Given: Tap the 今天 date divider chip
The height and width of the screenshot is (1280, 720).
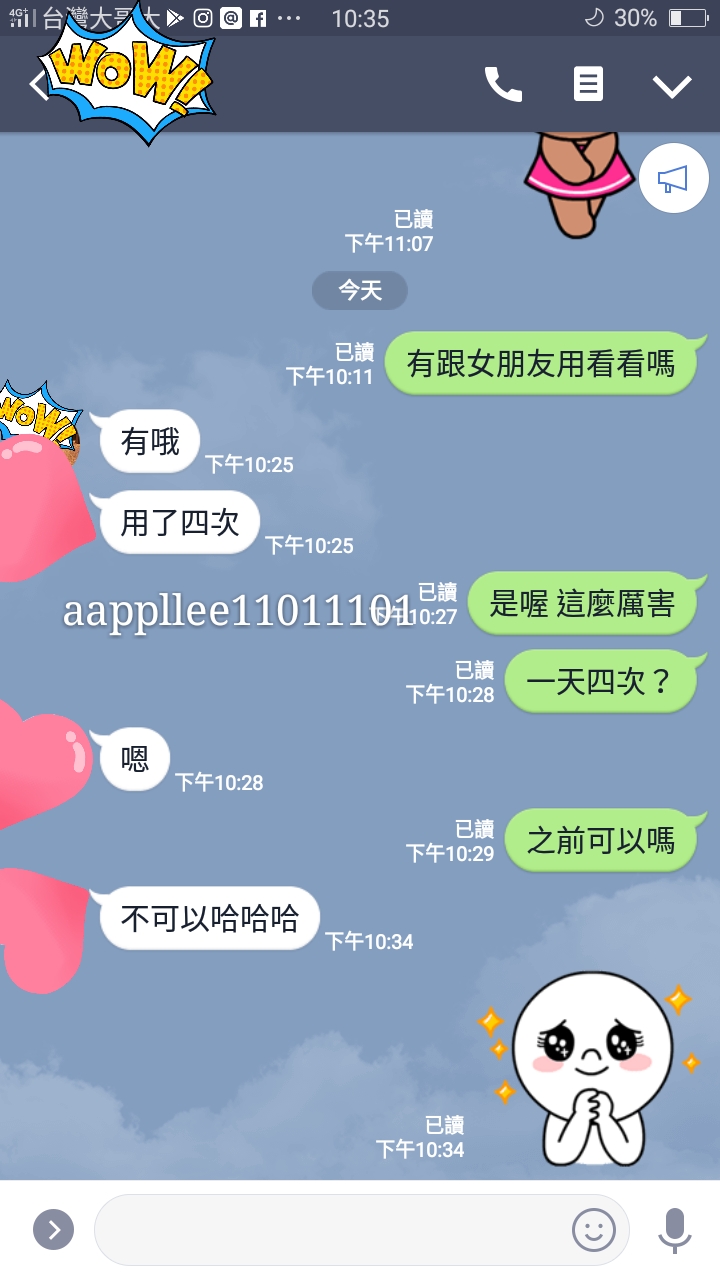Looking at the screenshot, I should click(x=359, y=291).
